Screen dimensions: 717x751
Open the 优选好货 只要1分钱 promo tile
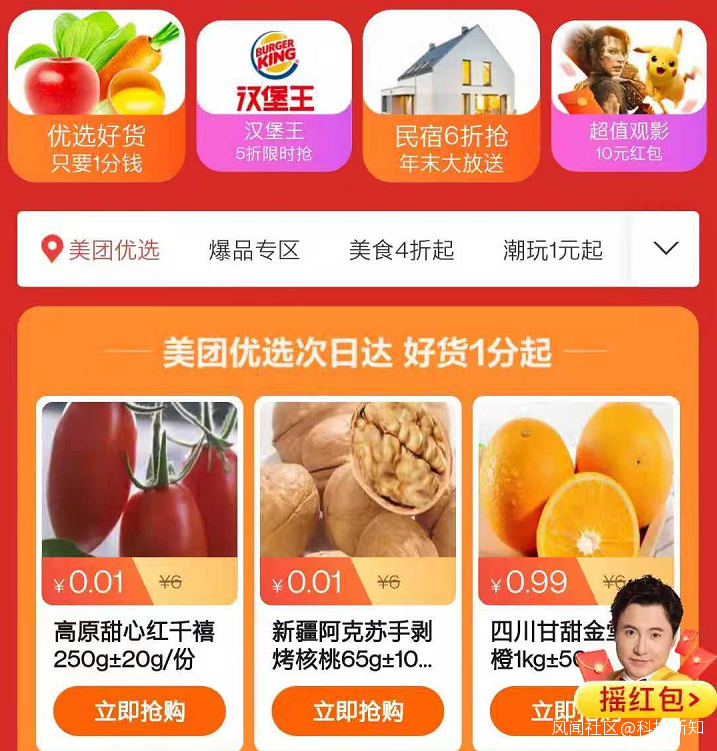pyautogui.click(x=96, y=96)
